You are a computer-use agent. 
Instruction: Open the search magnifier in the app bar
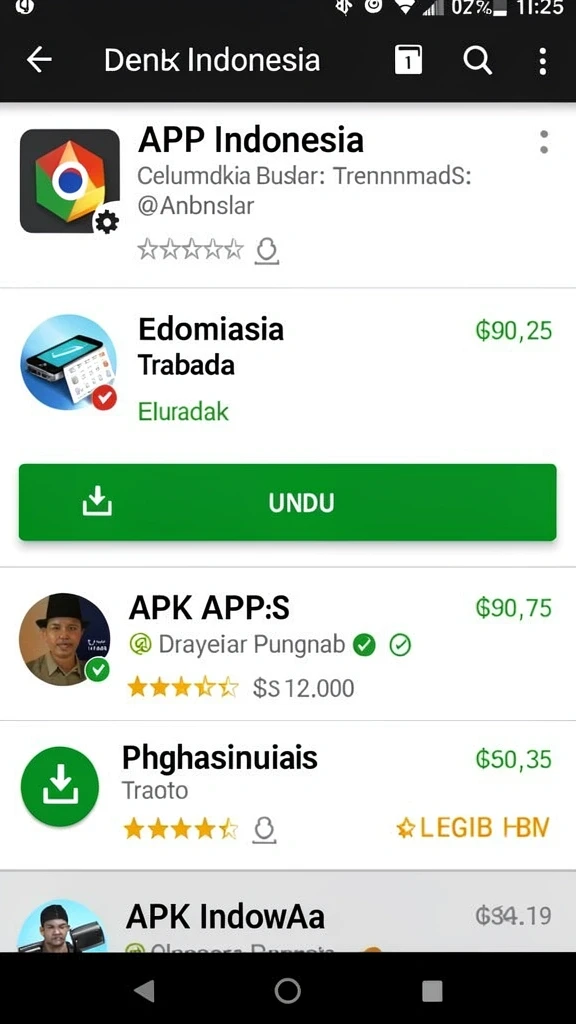click(x=477, y=61)
